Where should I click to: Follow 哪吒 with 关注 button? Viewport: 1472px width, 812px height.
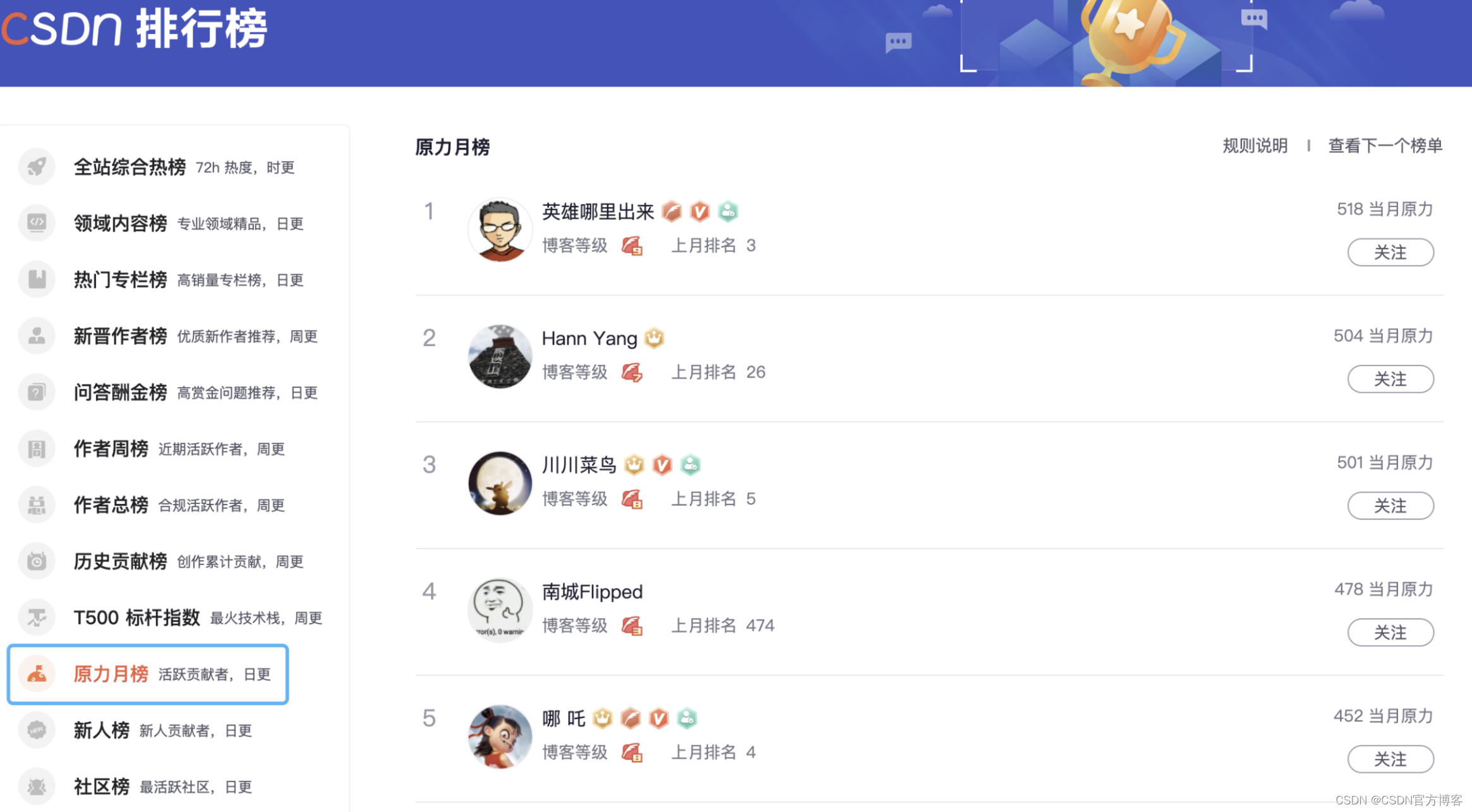(x=1391, y=760)
